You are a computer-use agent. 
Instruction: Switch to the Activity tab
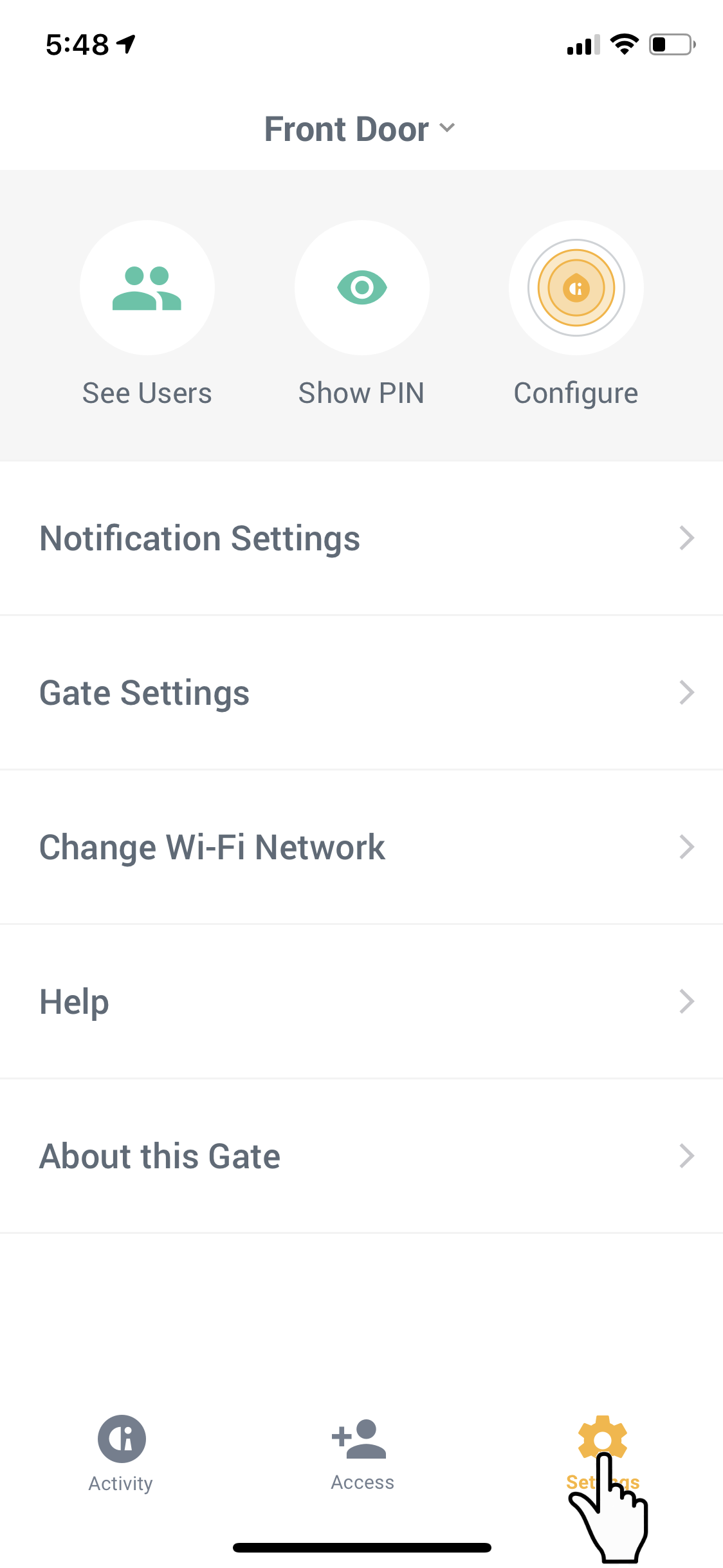(121, 1453)
